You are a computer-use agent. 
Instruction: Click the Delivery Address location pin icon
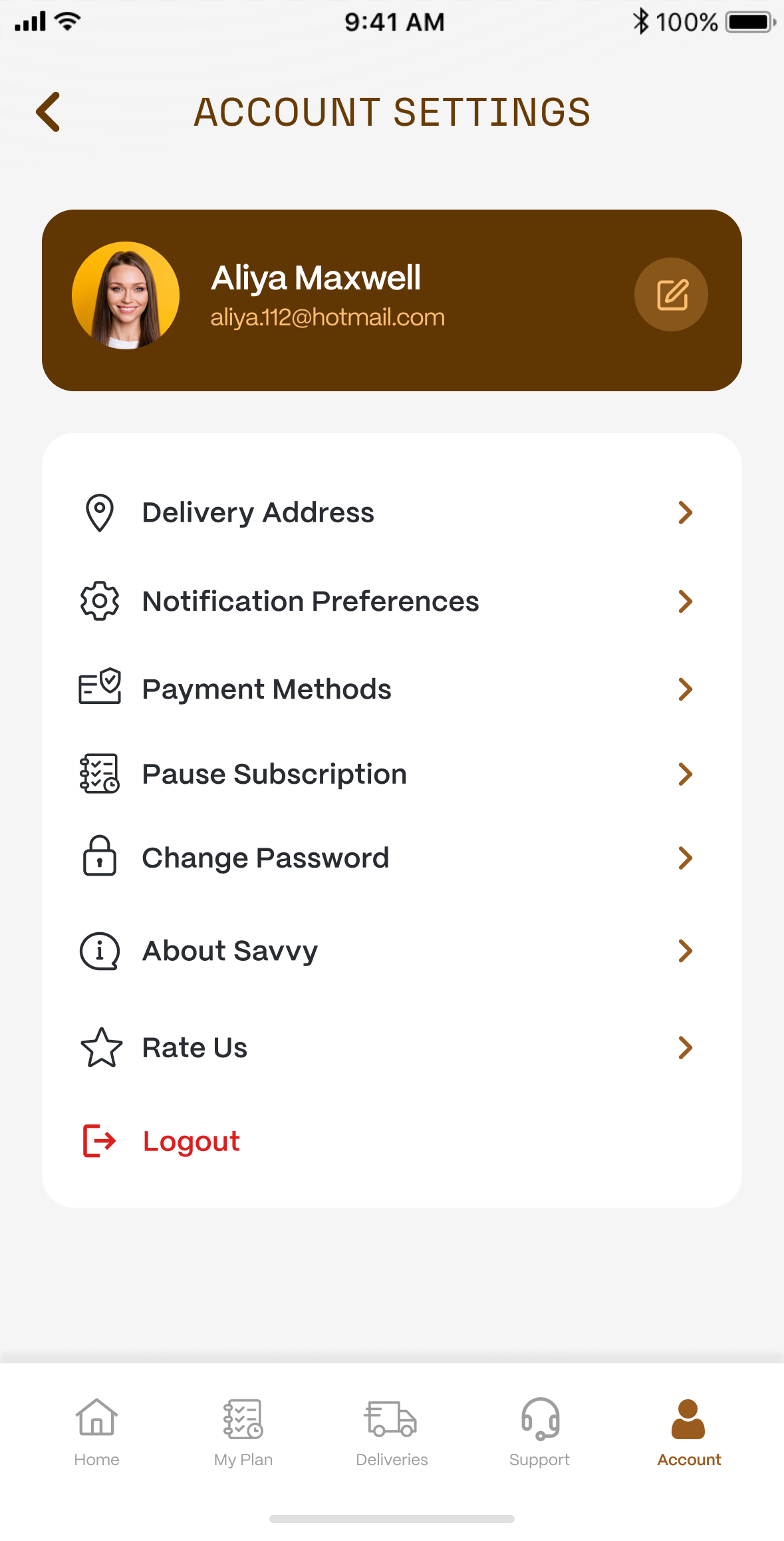tap(98, 512)
